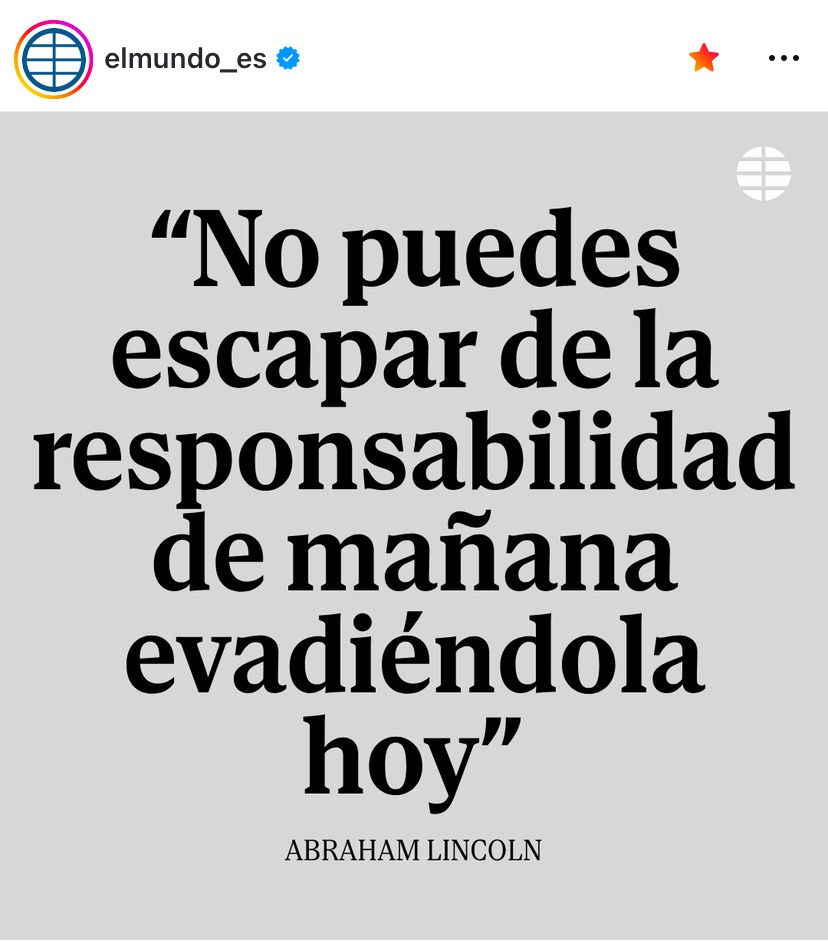Viewport: 828px width, 941px height.
Task: Open elmundo_es story via profile picture
Action: (x=53, y=59)
